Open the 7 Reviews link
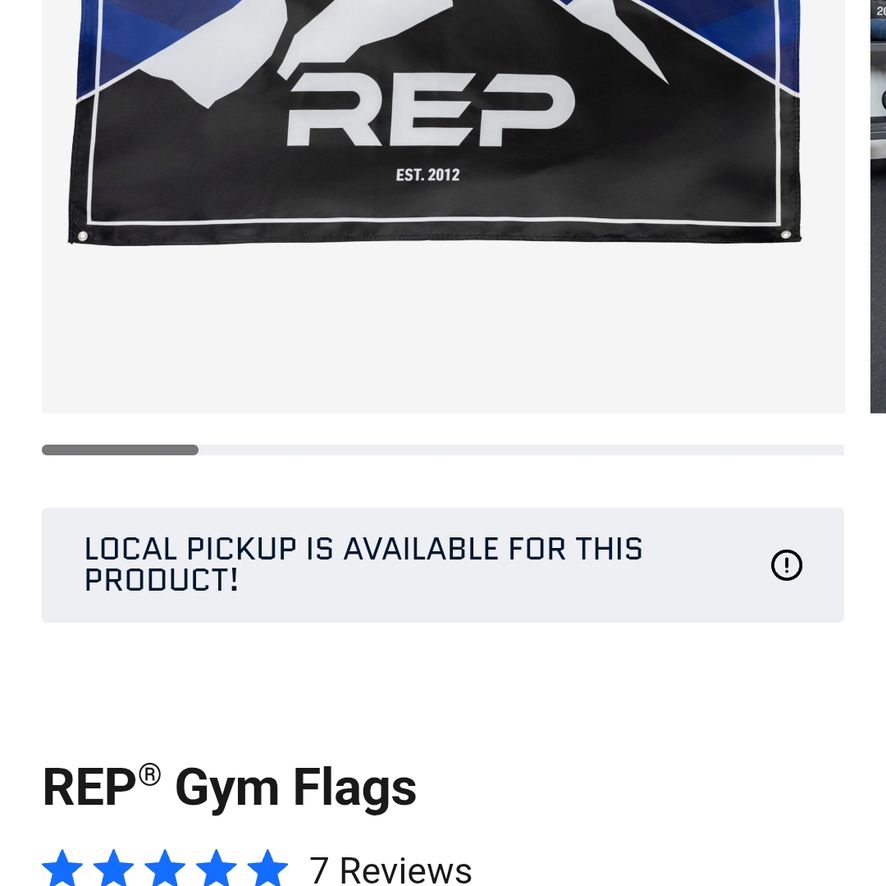 [x=390, y=870]
